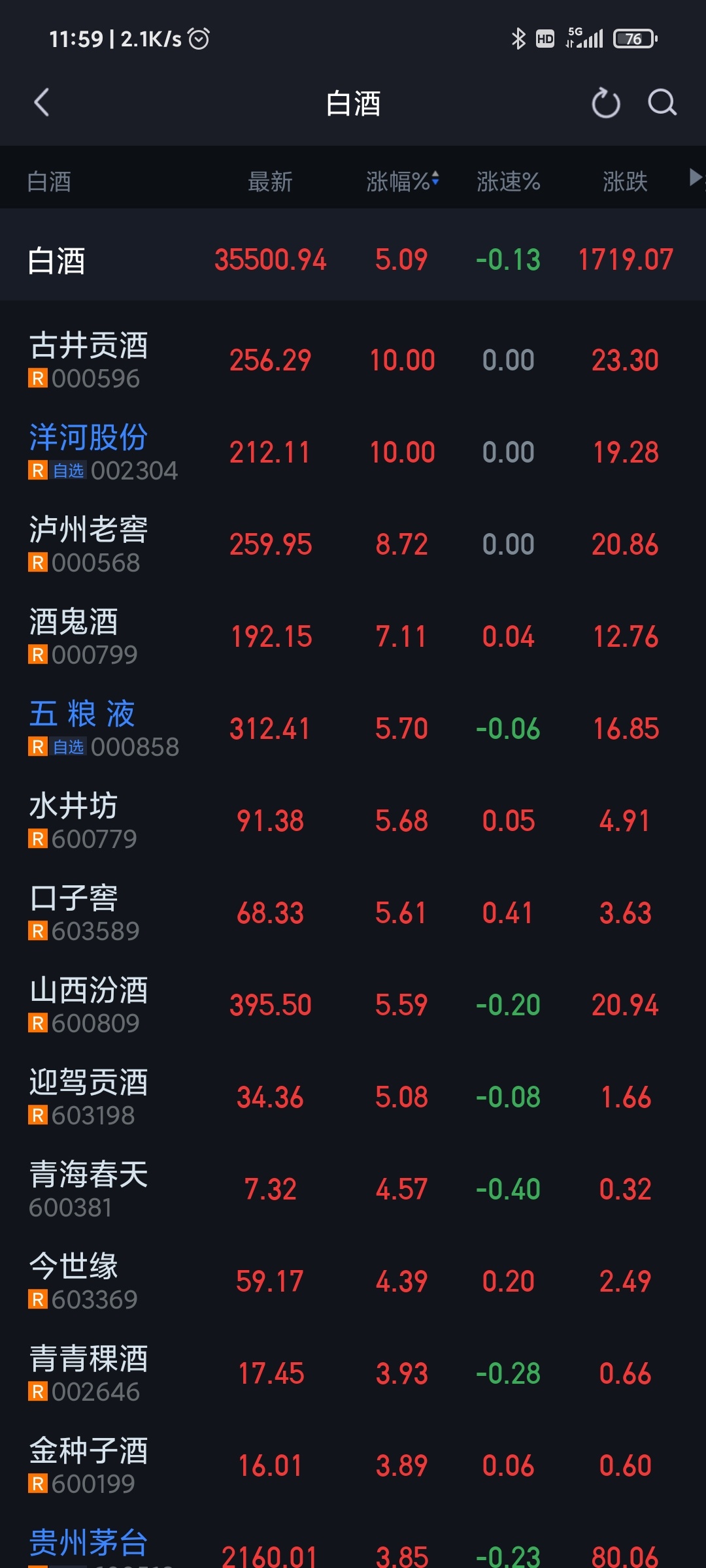
Task: Sort by 涨跌 column header
Action: click(x=625, y=181)
